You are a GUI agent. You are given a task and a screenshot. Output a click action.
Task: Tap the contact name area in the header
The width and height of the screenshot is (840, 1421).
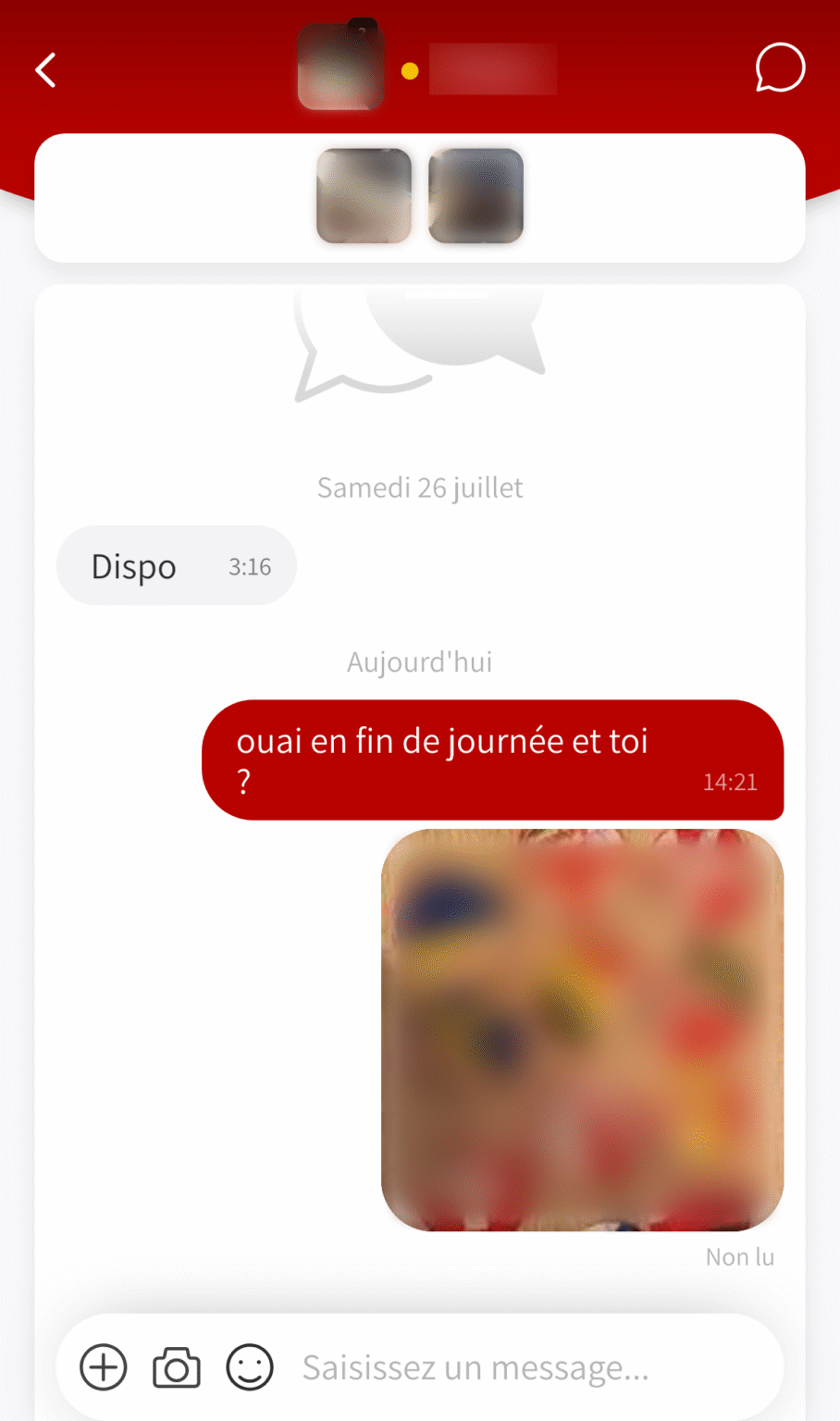click(491, 69)
